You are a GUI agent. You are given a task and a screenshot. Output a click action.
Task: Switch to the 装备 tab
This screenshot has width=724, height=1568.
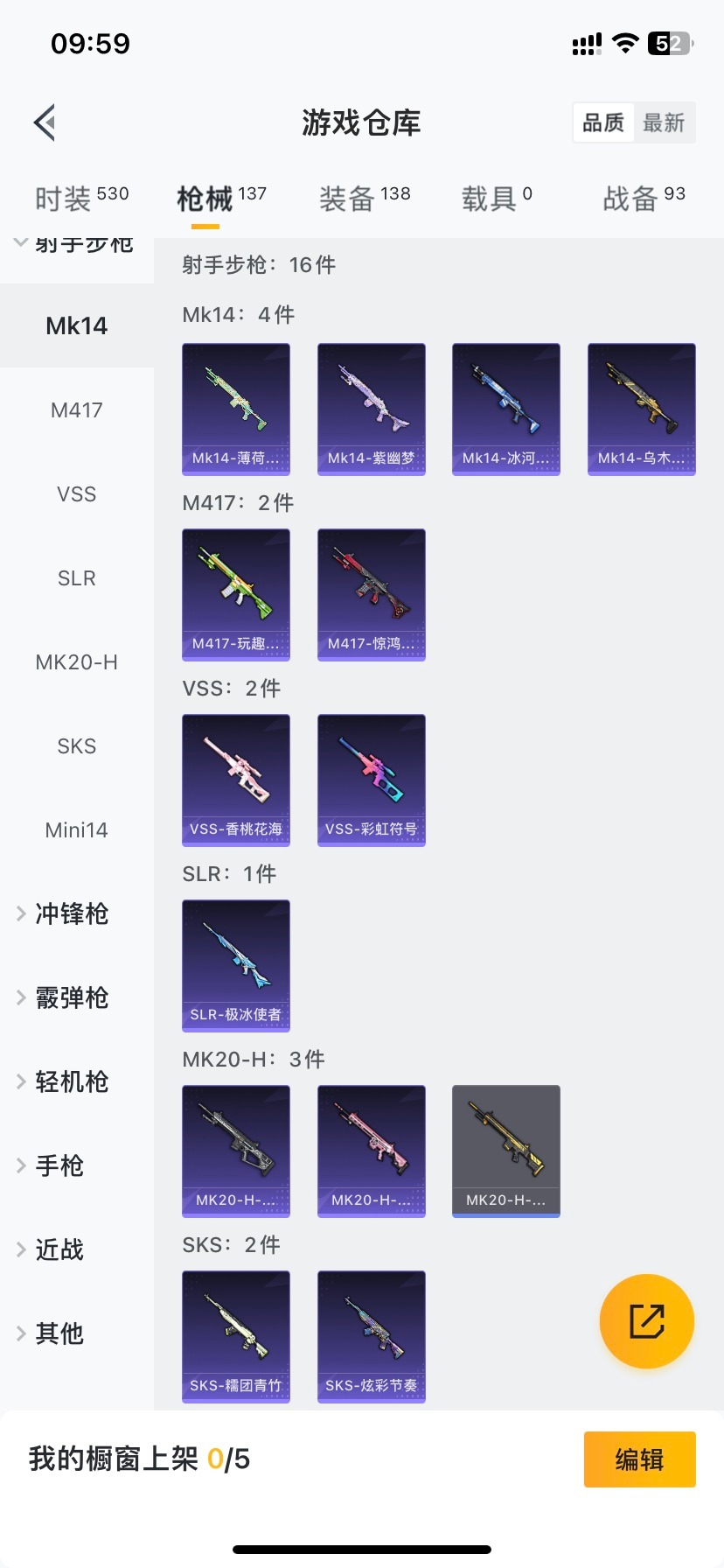pos(365,199)
